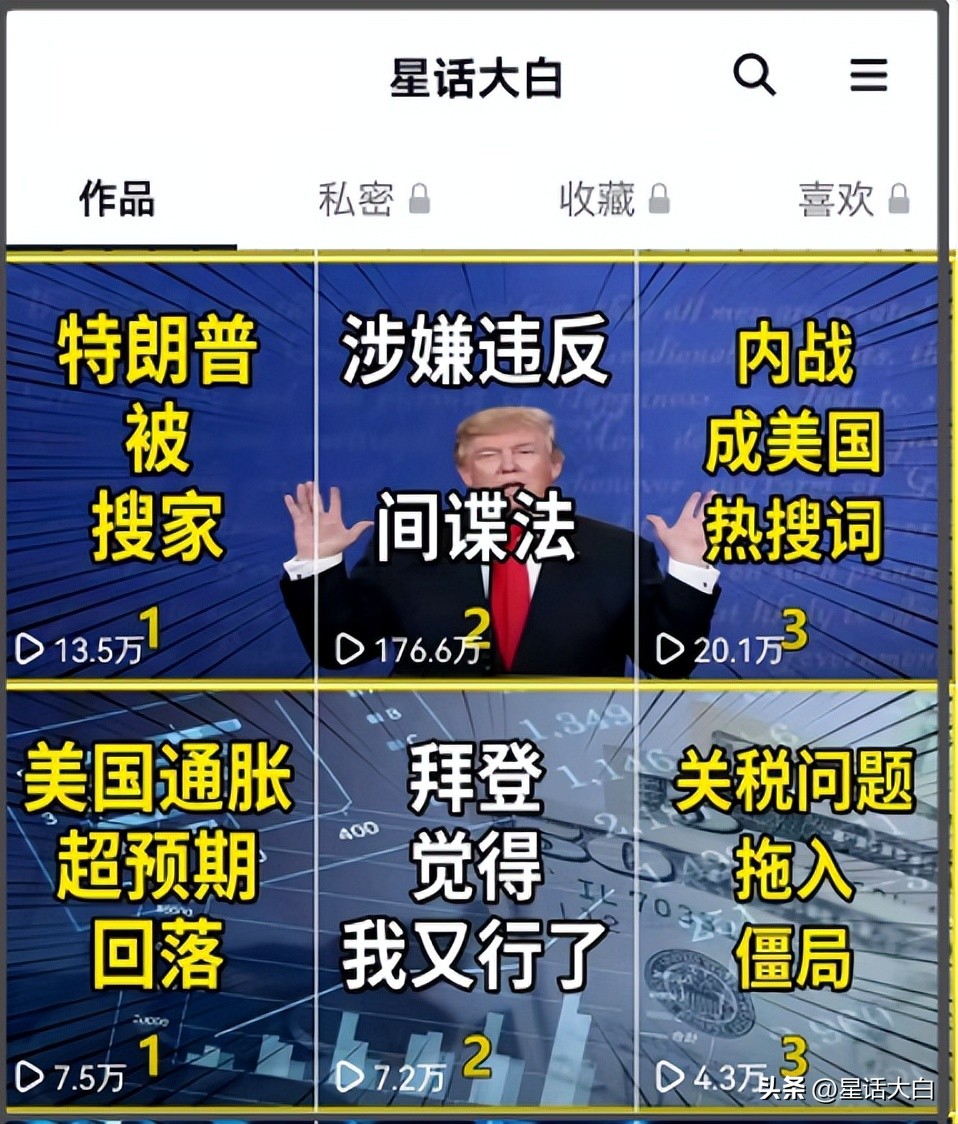Open the profile name 星话大白 at top
Image resolution: width=958 pixels, height=1124 pixels.
click(477, 78)
